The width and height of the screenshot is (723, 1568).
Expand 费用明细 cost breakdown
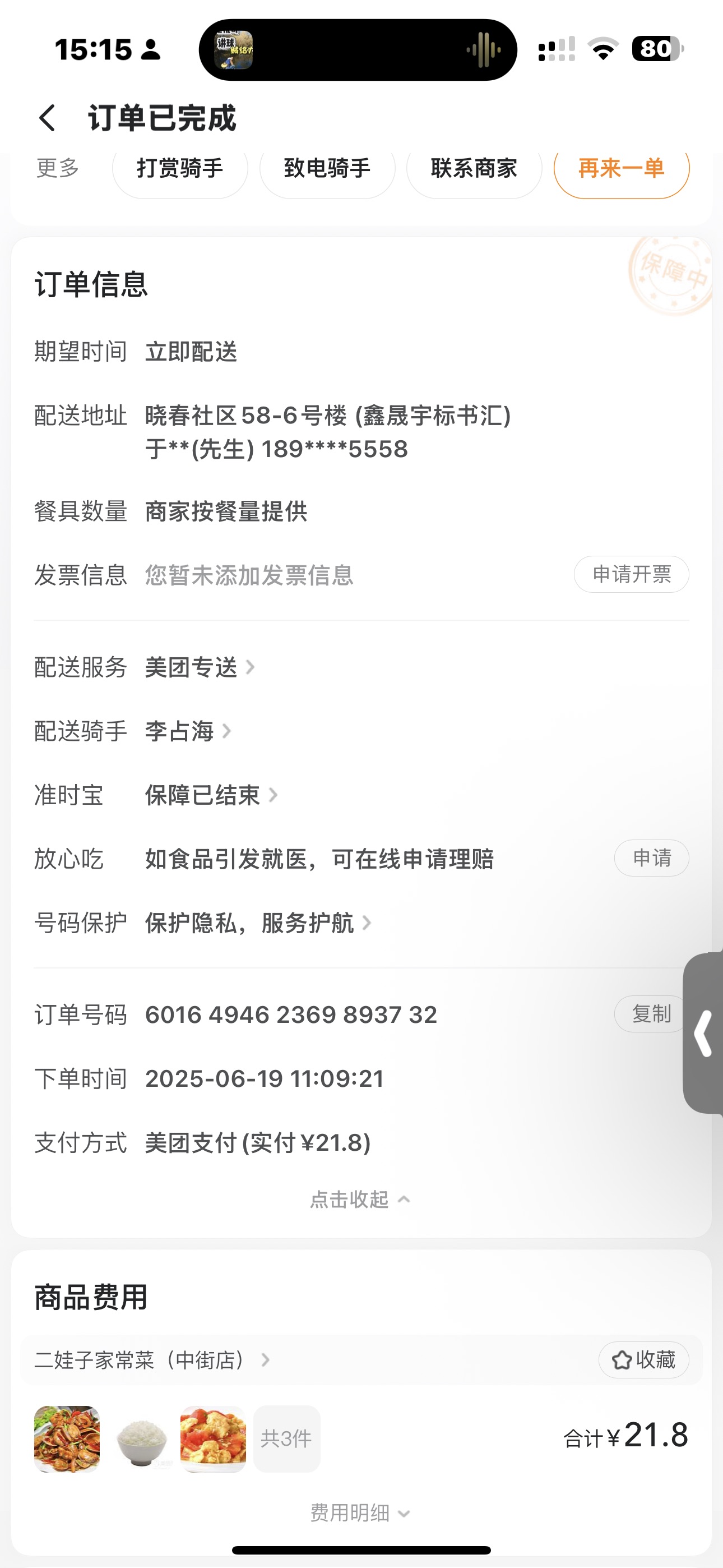(360, 1512)
